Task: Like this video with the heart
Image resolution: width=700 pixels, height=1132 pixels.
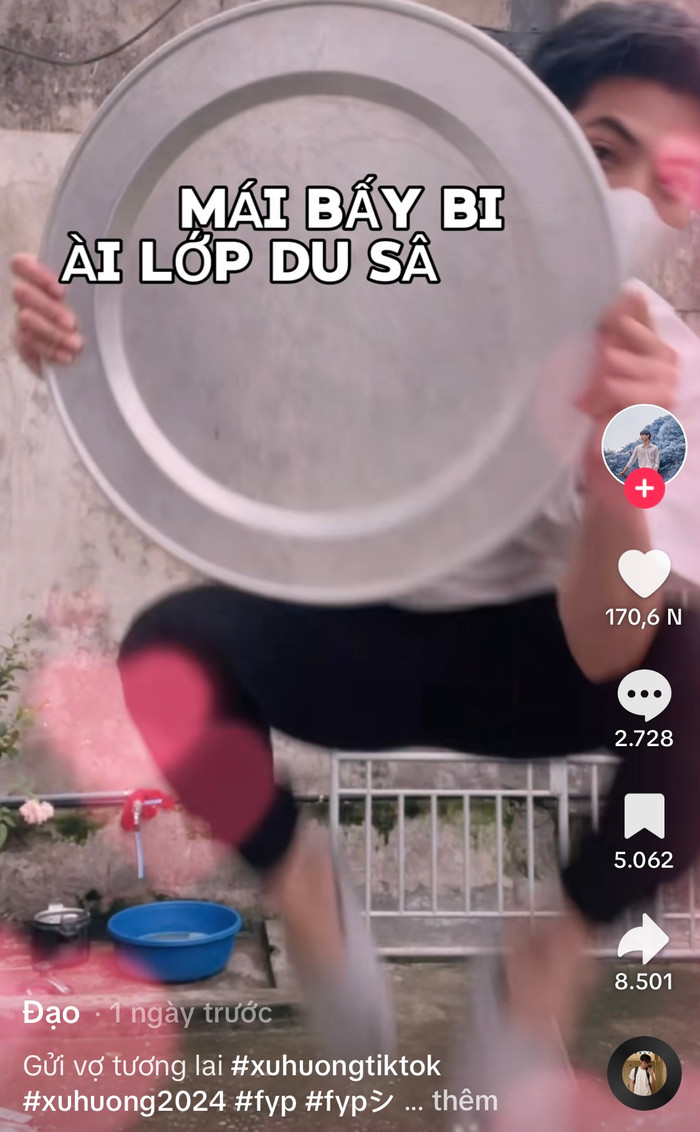Action: 644,574
